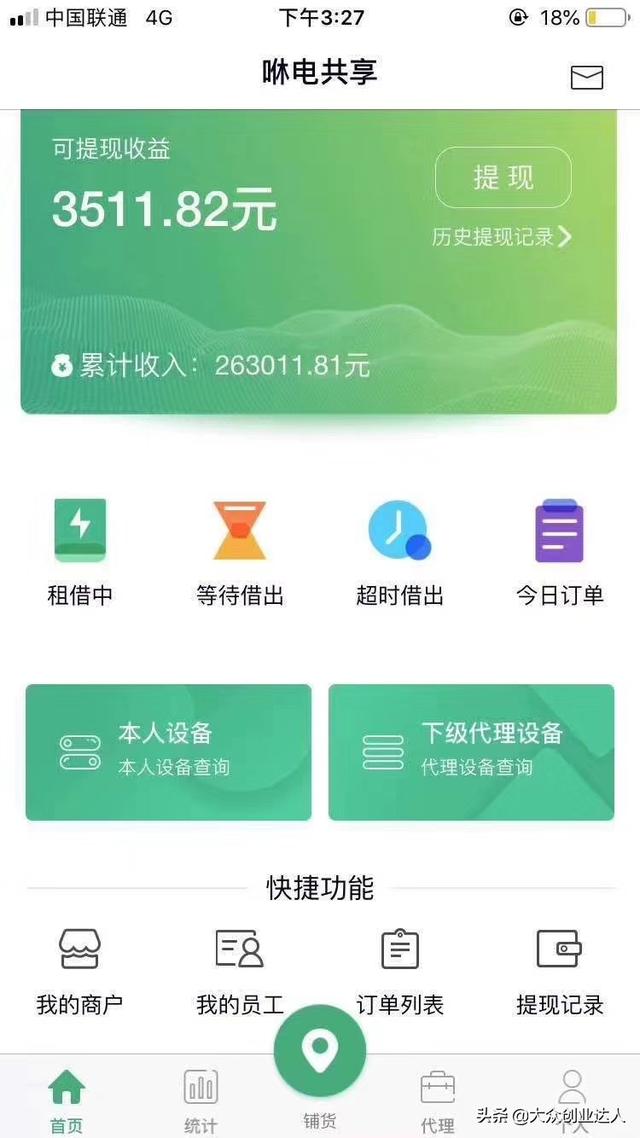Go to 我的商户

click(80, 972)
